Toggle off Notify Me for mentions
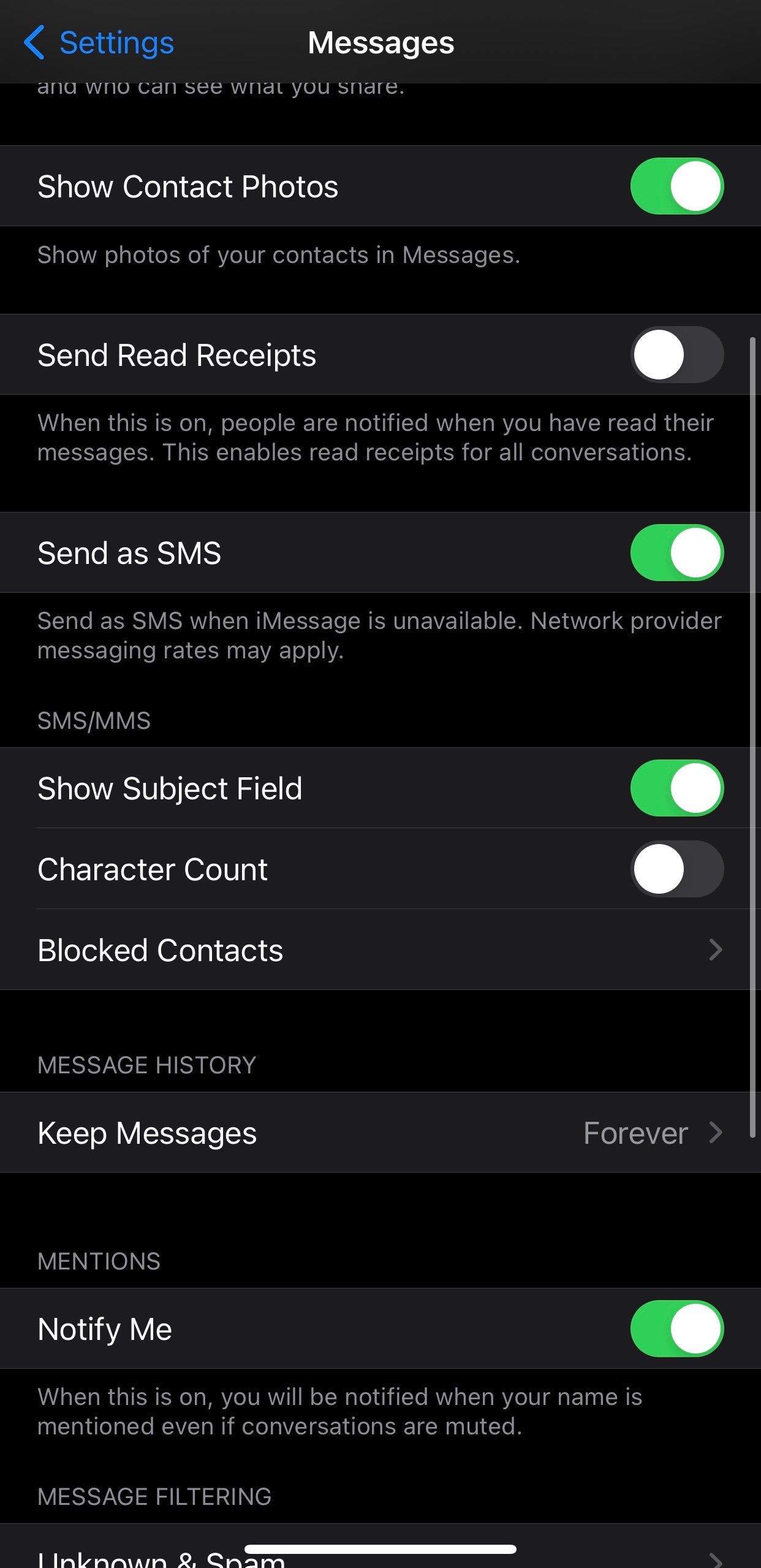The height and width of the screenshot is (1568, 761). click(x=676, y=1329)
